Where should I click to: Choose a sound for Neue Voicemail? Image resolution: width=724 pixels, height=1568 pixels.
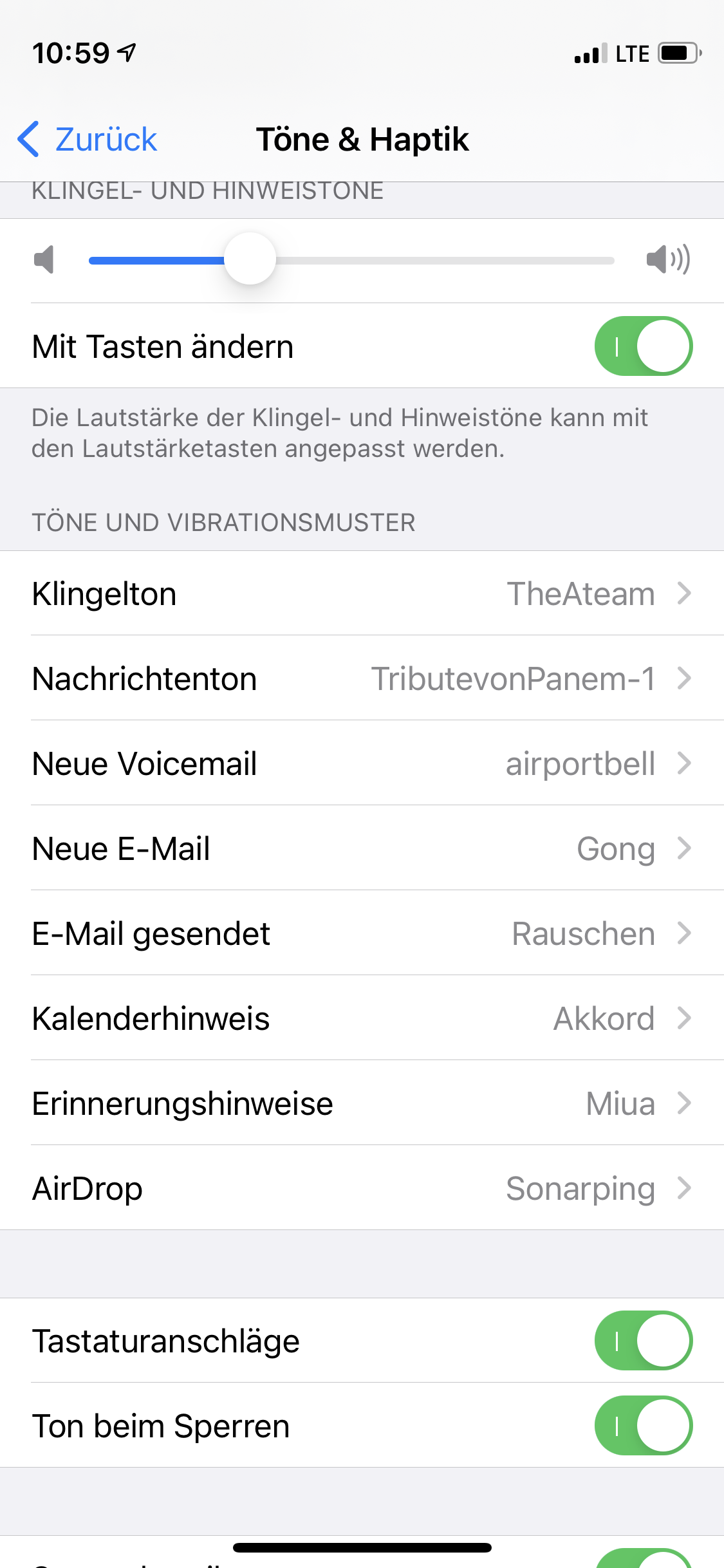362,763
